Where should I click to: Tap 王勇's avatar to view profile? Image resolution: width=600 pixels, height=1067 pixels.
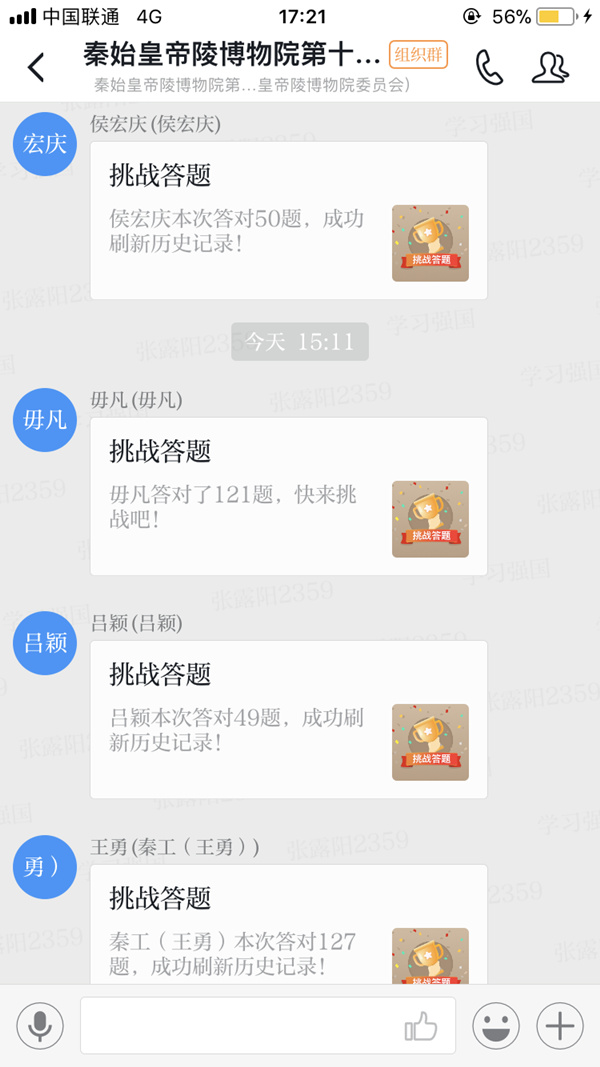[44, 867]
